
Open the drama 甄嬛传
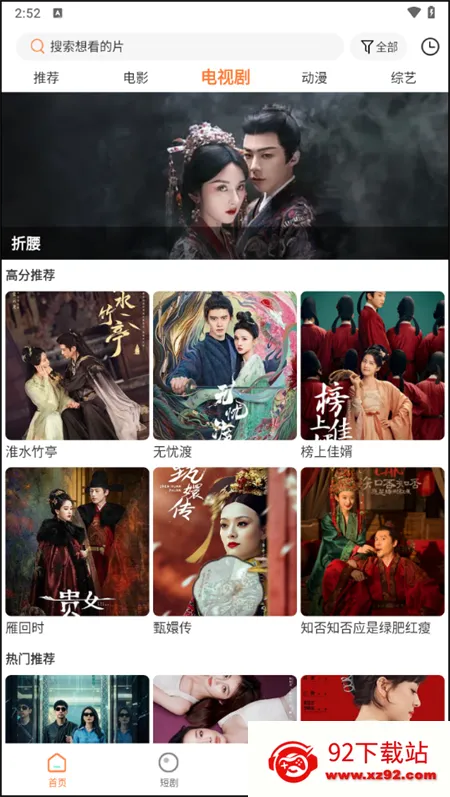(225, 551)
